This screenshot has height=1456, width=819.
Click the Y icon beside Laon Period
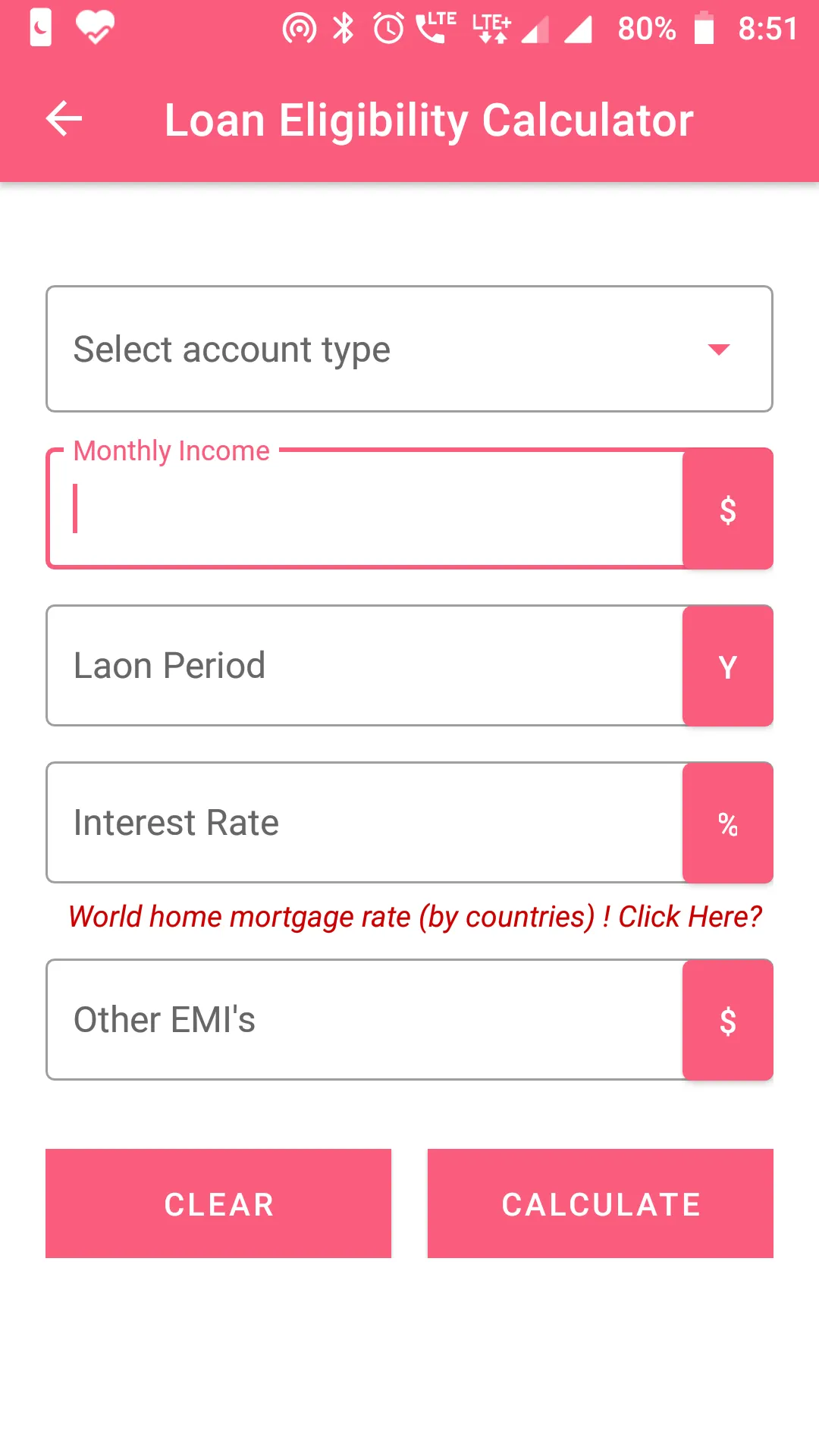pos(727,665)
